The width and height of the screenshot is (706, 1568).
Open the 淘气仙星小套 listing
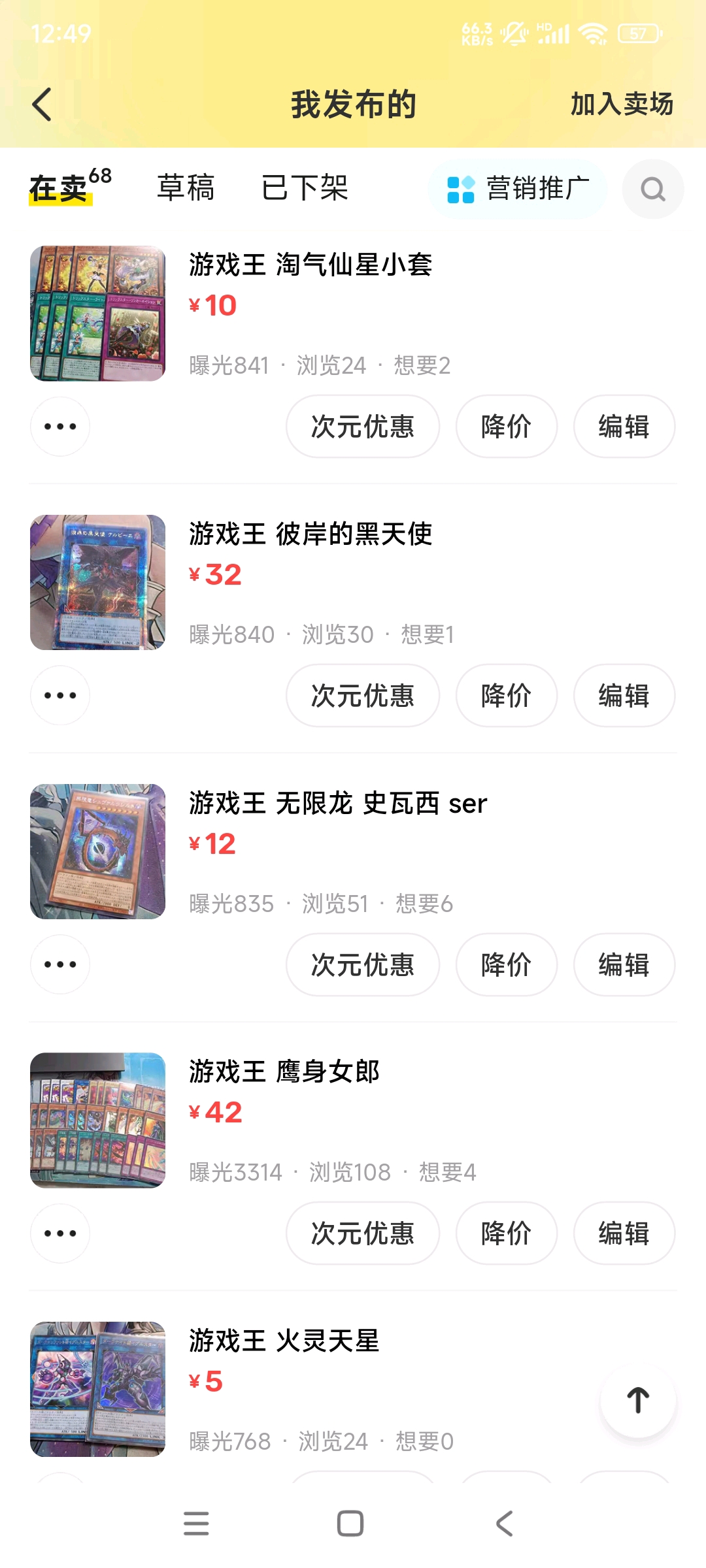coord(353,314)
